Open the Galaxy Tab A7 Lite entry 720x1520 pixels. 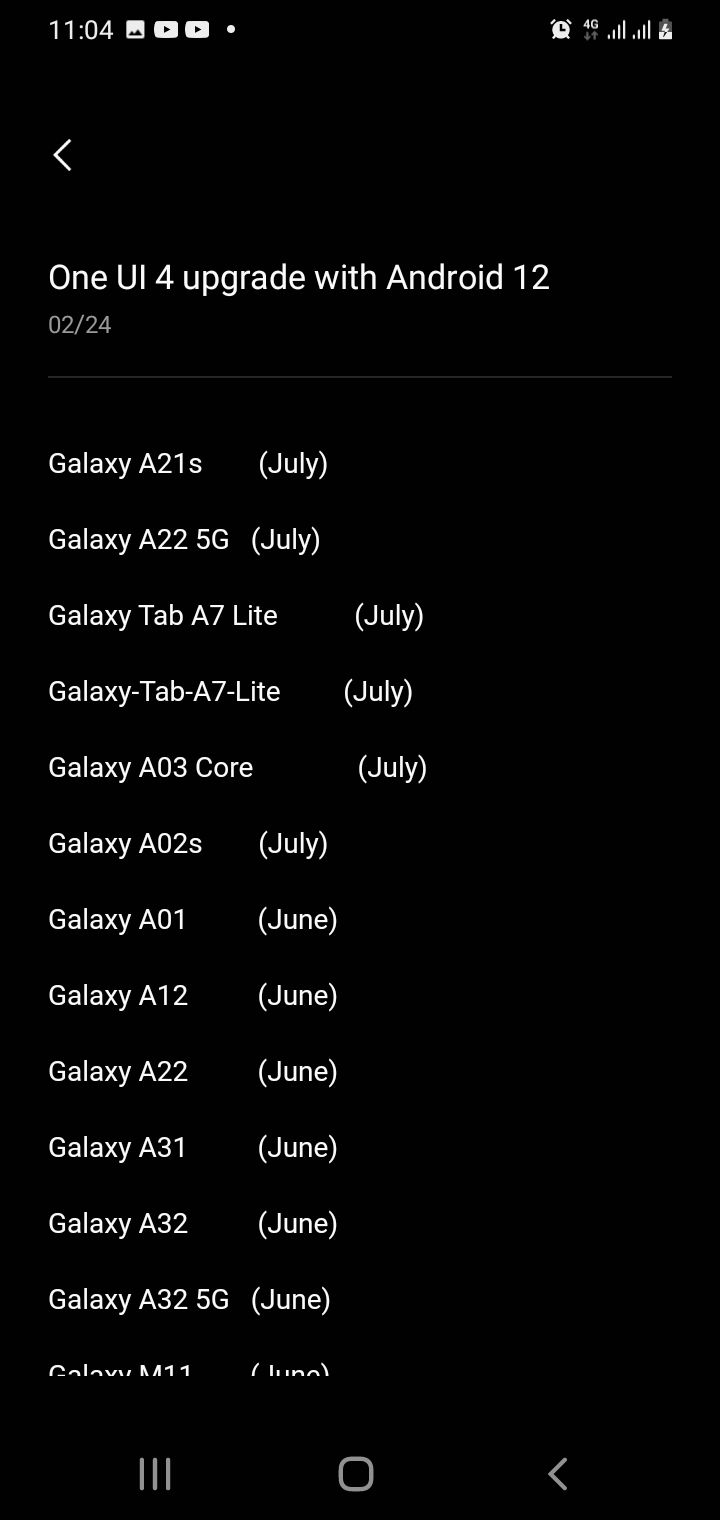click(163, 615)
